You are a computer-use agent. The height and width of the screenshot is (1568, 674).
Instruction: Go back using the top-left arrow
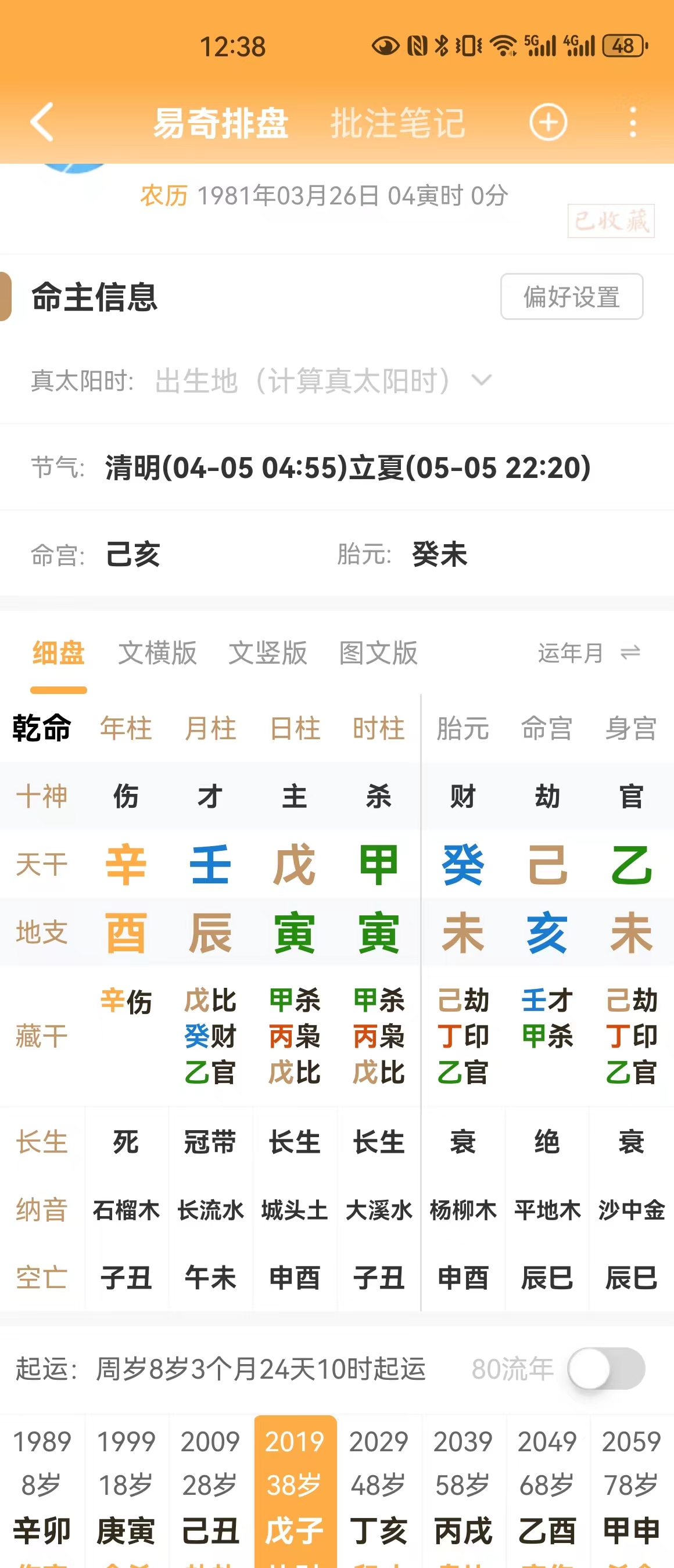[42, 122]
